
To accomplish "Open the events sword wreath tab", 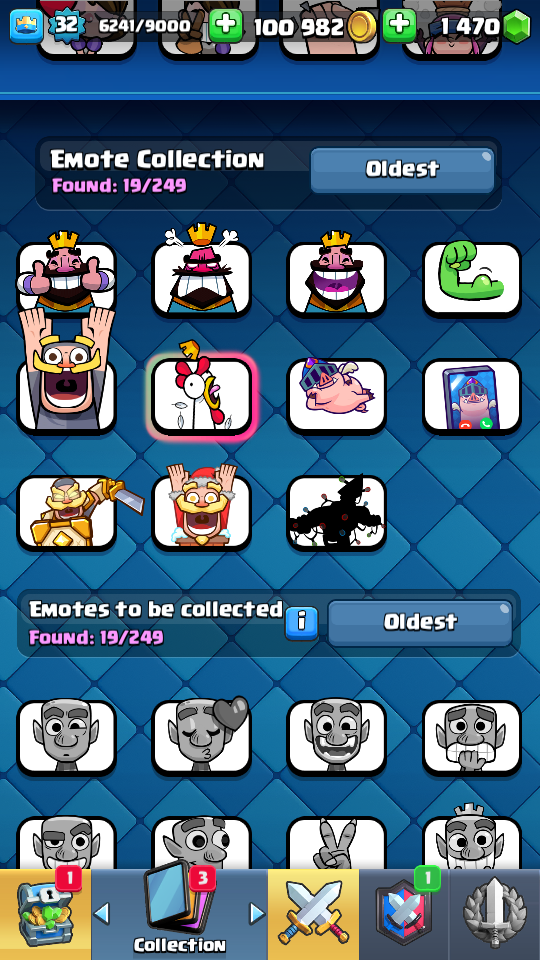I will point(495,915).
